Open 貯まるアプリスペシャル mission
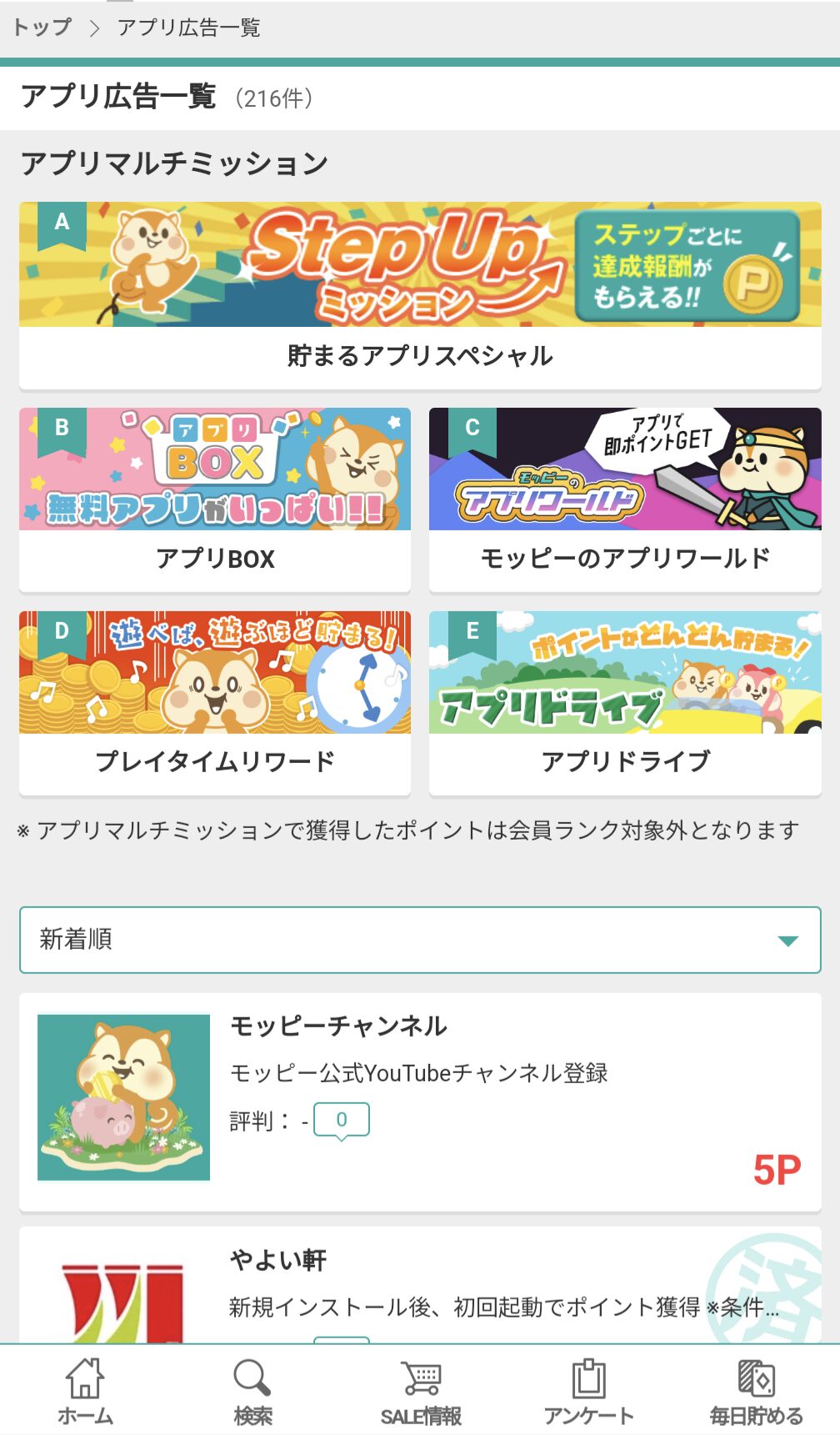Viewport: 840px width, 1435px height. [420, 354]
